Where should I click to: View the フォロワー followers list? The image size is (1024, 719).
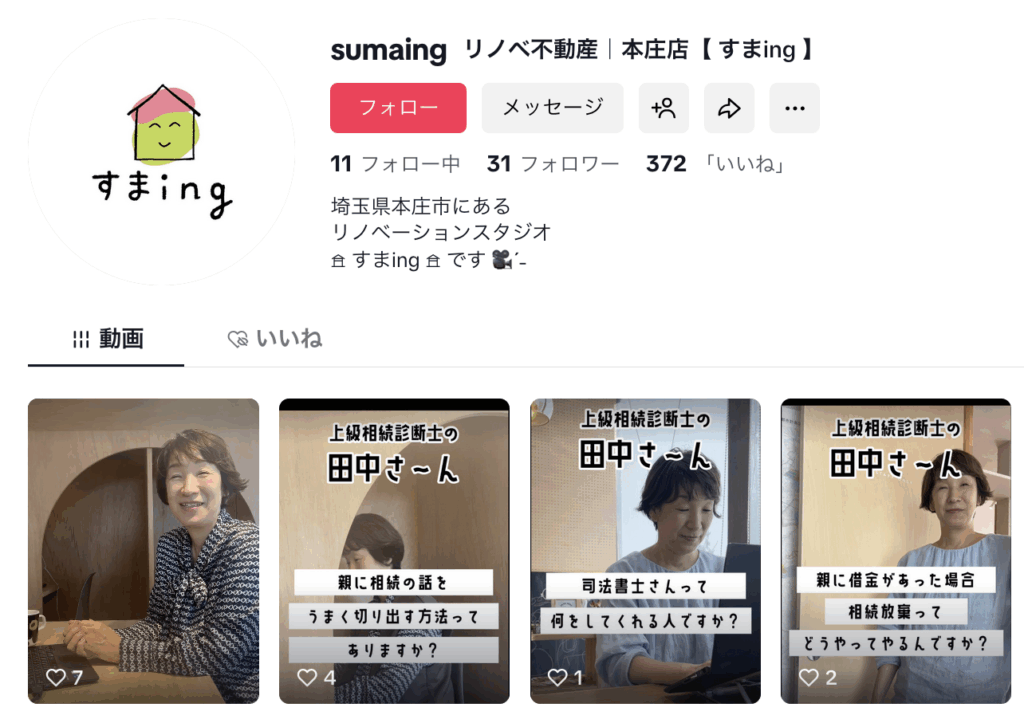pyautogui.click(x=553, y=164)
